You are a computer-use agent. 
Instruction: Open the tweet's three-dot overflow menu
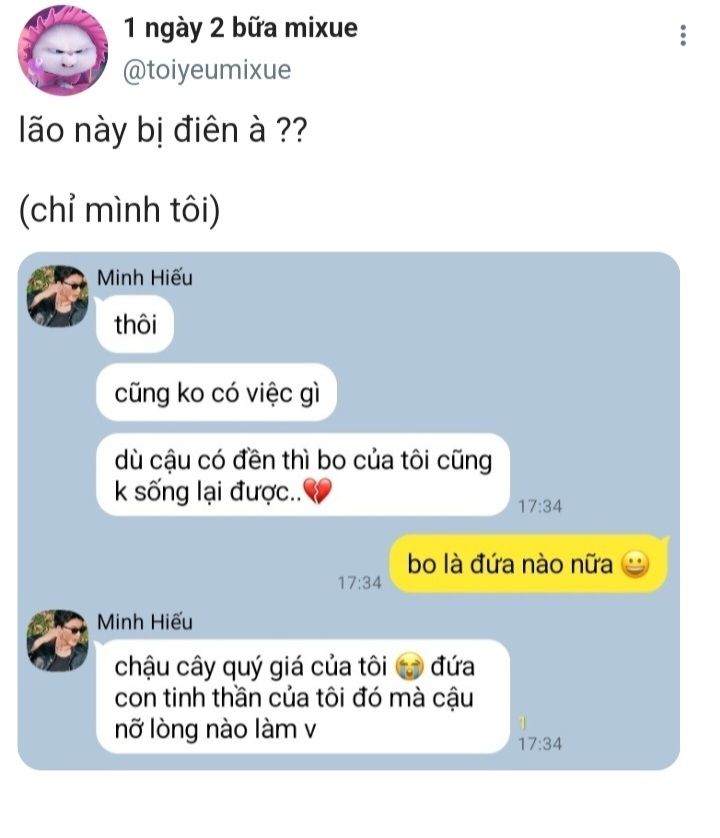683,36
